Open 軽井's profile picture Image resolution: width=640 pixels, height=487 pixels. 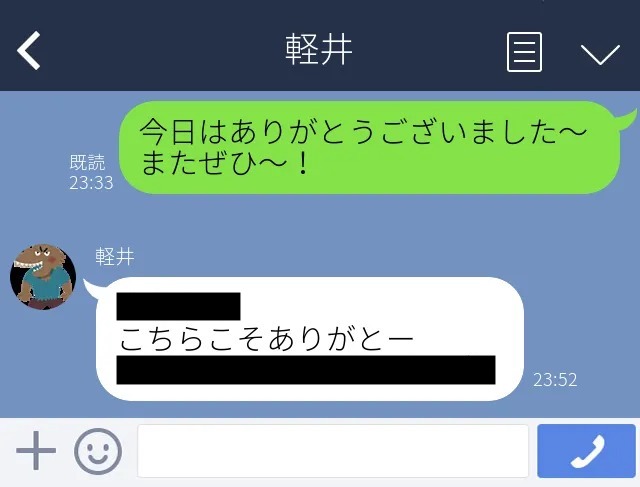pos(43,276)
